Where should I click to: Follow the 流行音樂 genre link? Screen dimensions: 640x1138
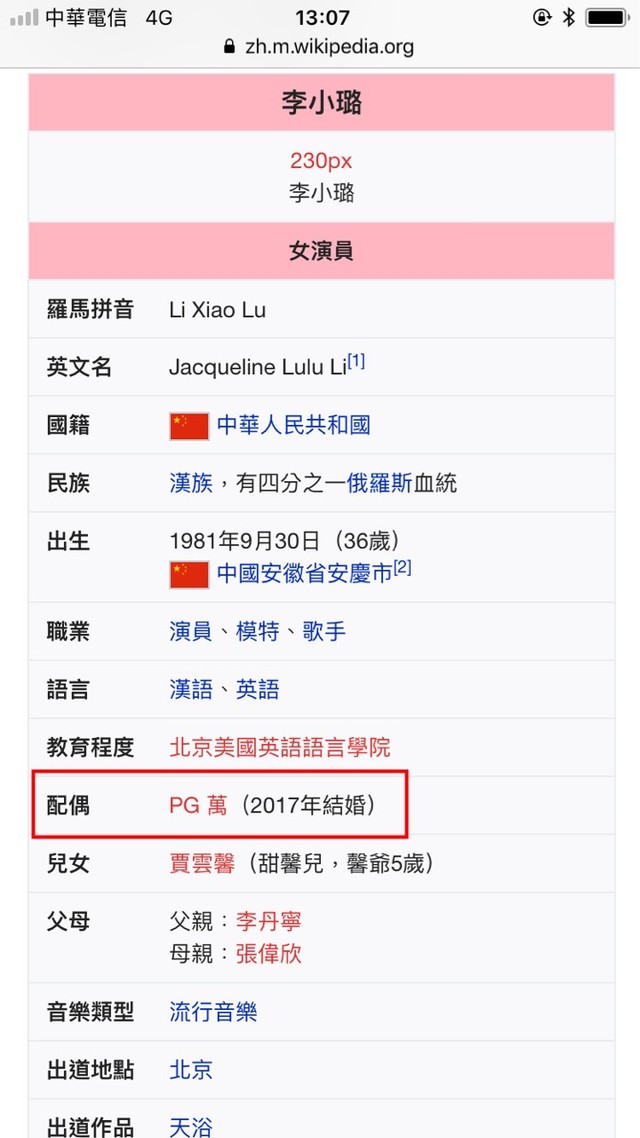[213, 1011]
